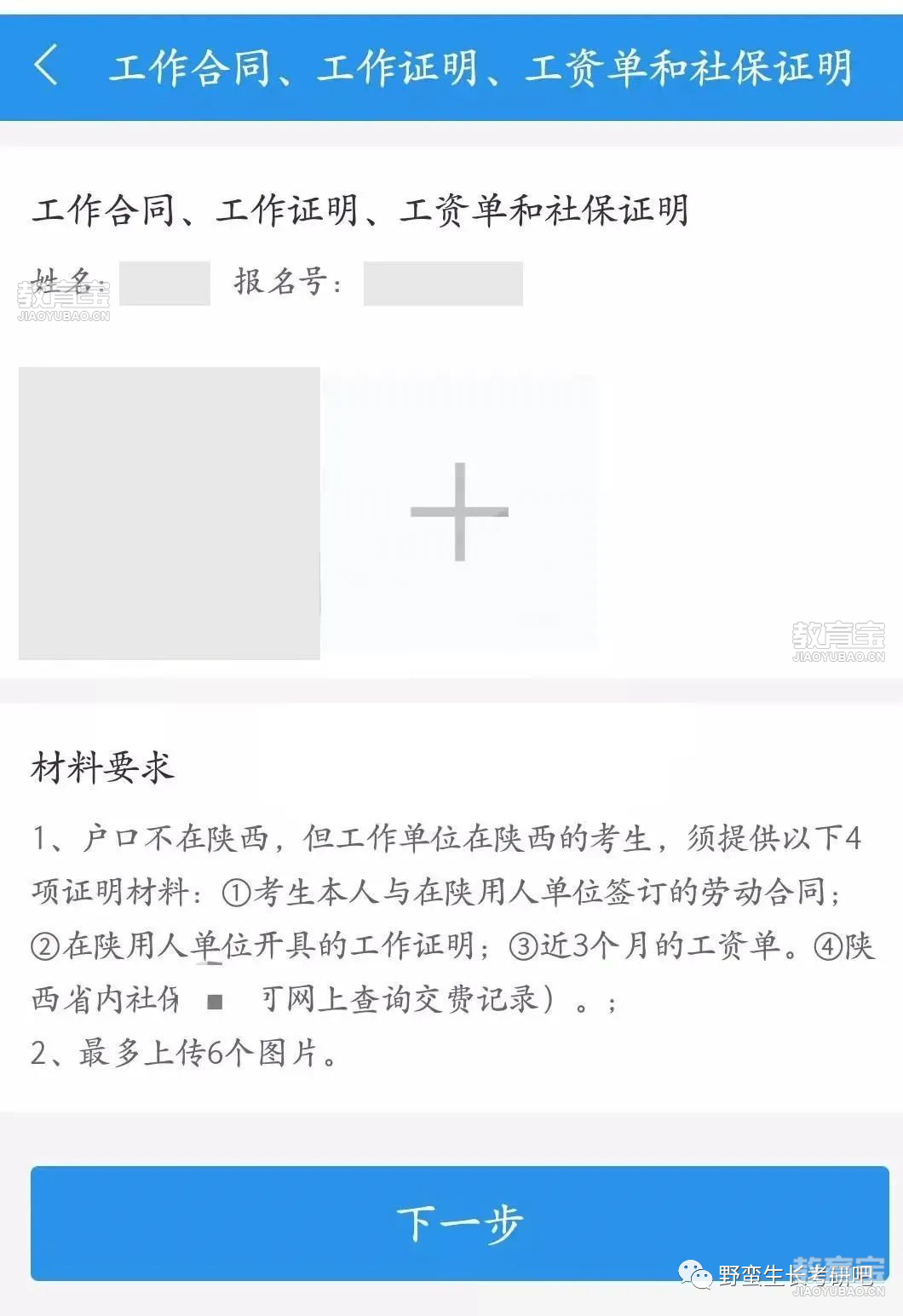Open the already uploaded image thumbnail
The height and width of the screenshot is (1316, 903).
tap(169, 513)
